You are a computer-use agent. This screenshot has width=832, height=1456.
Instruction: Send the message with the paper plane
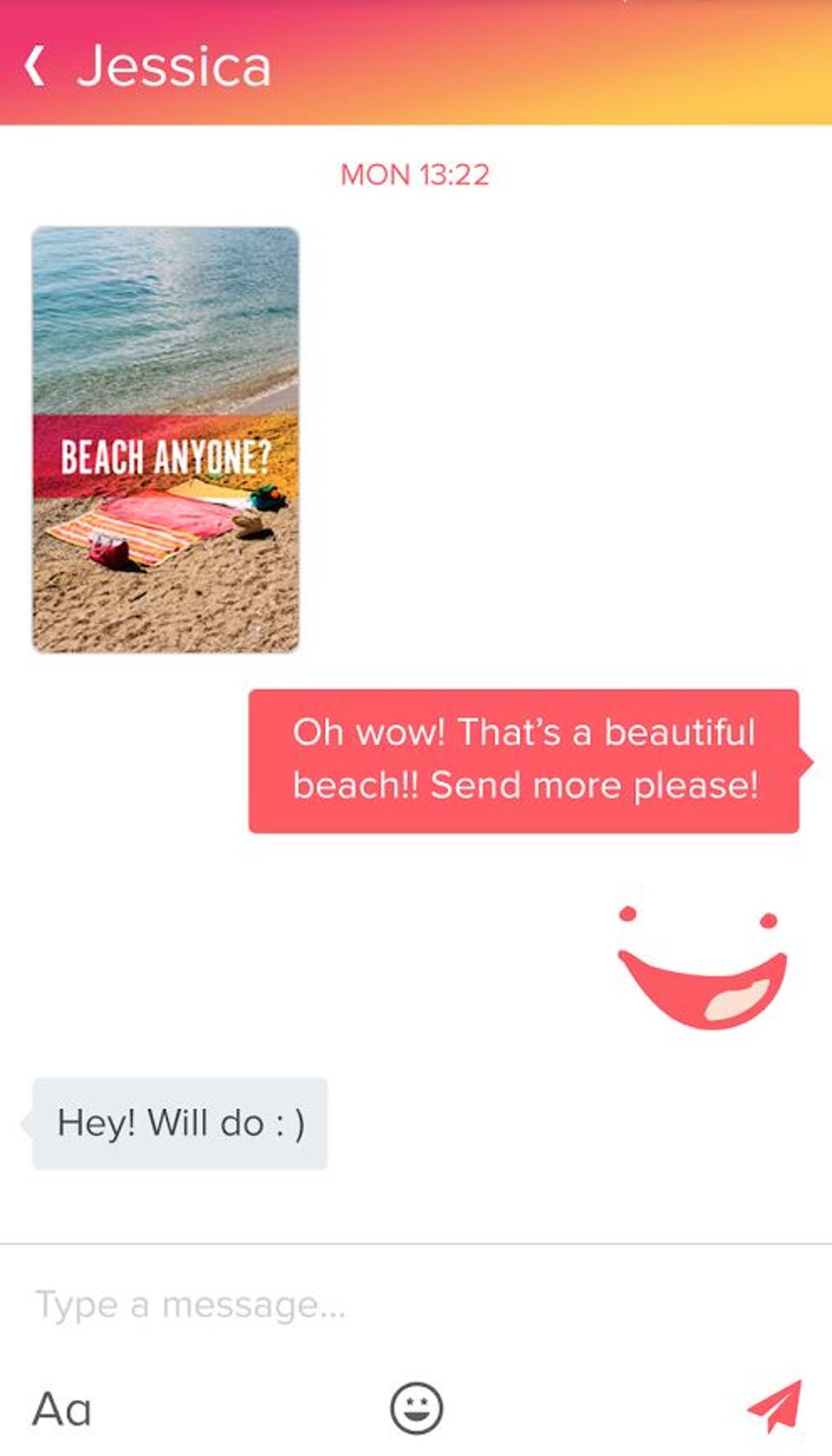774,1406
